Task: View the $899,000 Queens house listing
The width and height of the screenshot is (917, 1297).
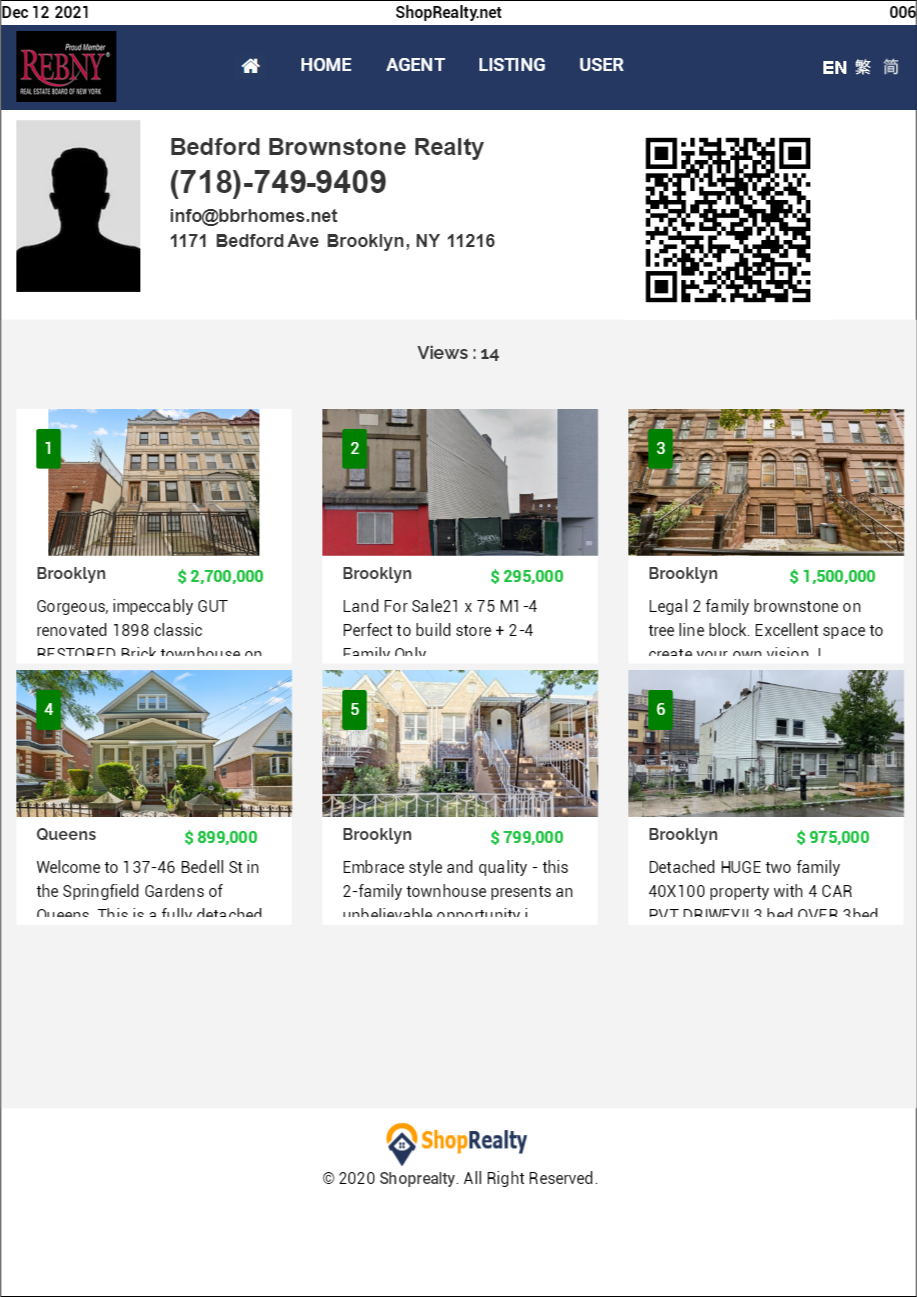Action: [154, 744]
